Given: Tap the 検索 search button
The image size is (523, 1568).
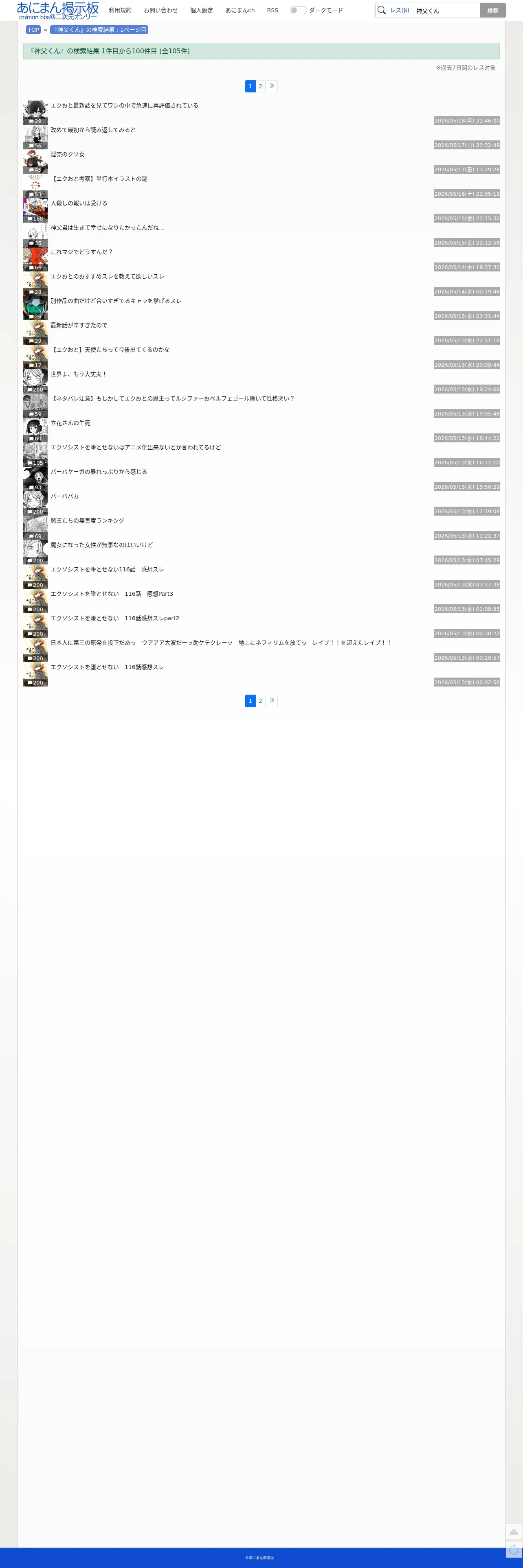Looking at the screenshot, I should tap(492, 10).
